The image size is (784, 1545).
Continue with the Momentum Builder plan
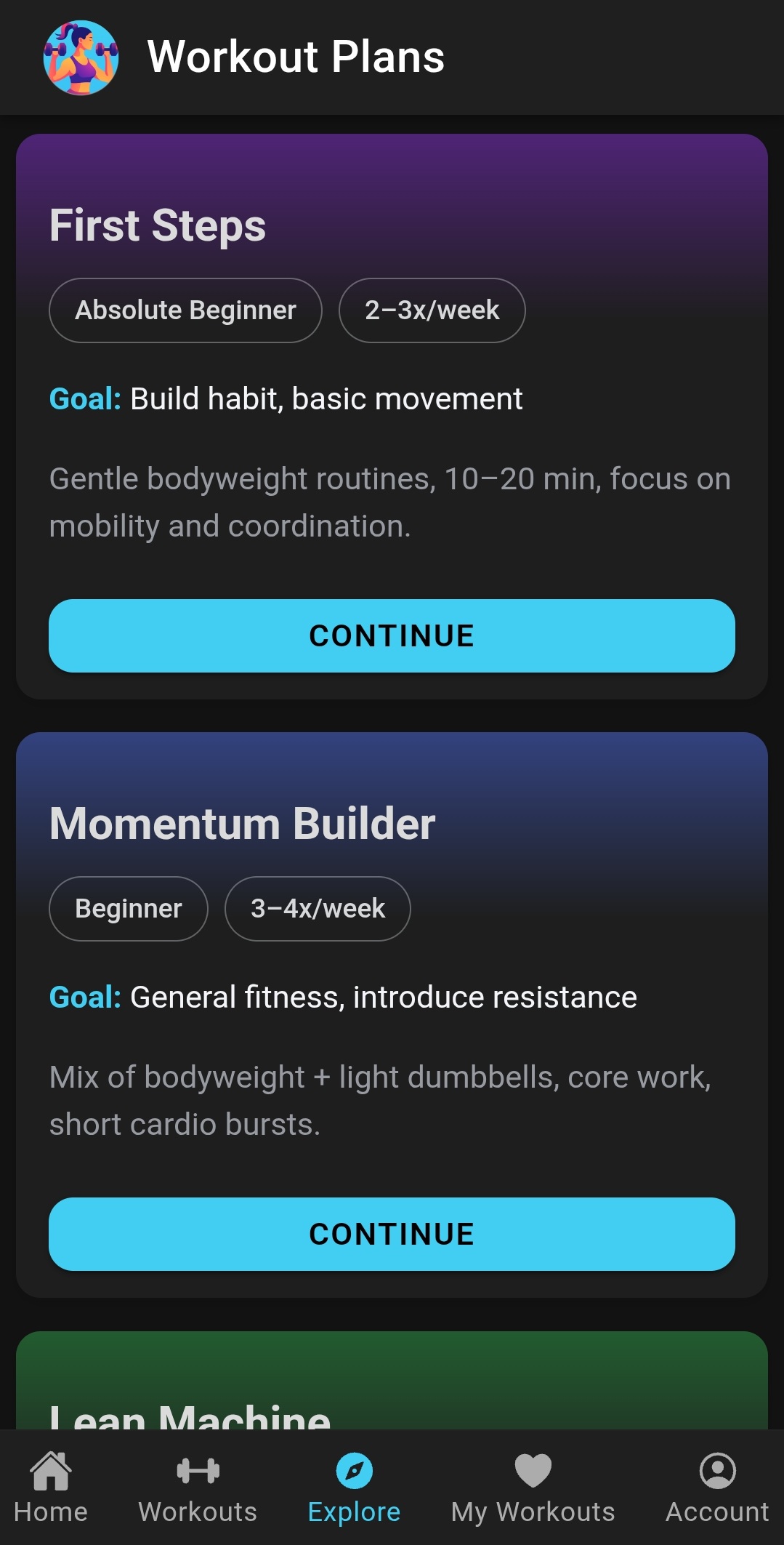coord(392,1234)
